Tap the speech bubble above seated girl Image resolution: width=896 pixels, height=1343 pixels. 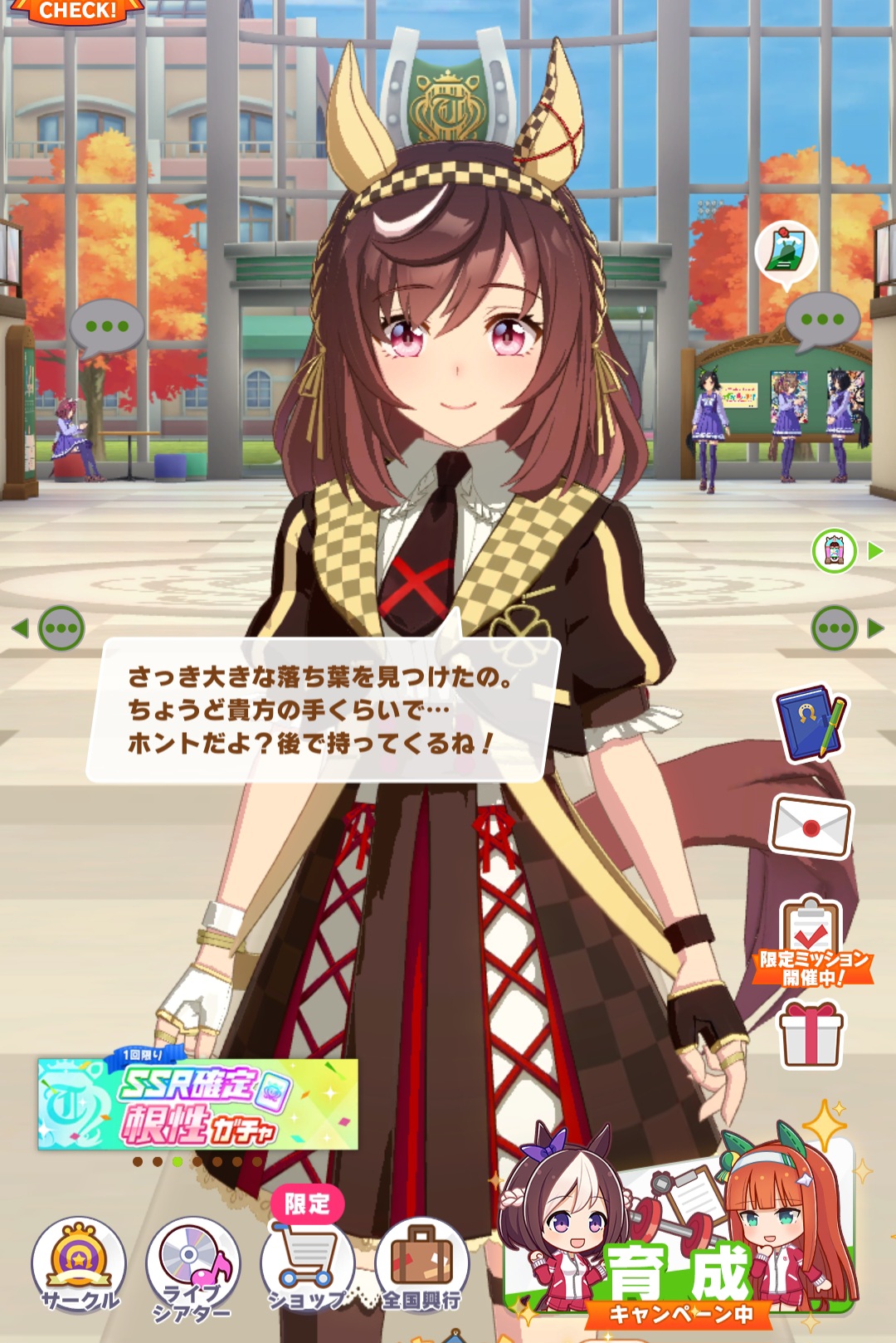[106, 327]
